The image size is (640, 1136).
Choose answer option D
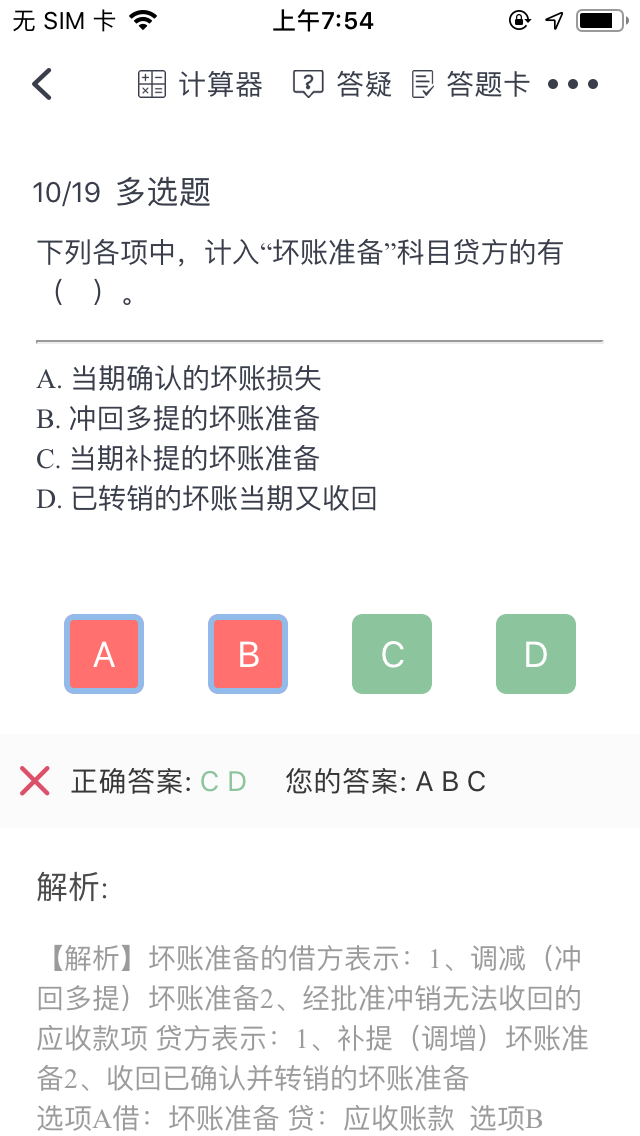(x=536, y=654)
